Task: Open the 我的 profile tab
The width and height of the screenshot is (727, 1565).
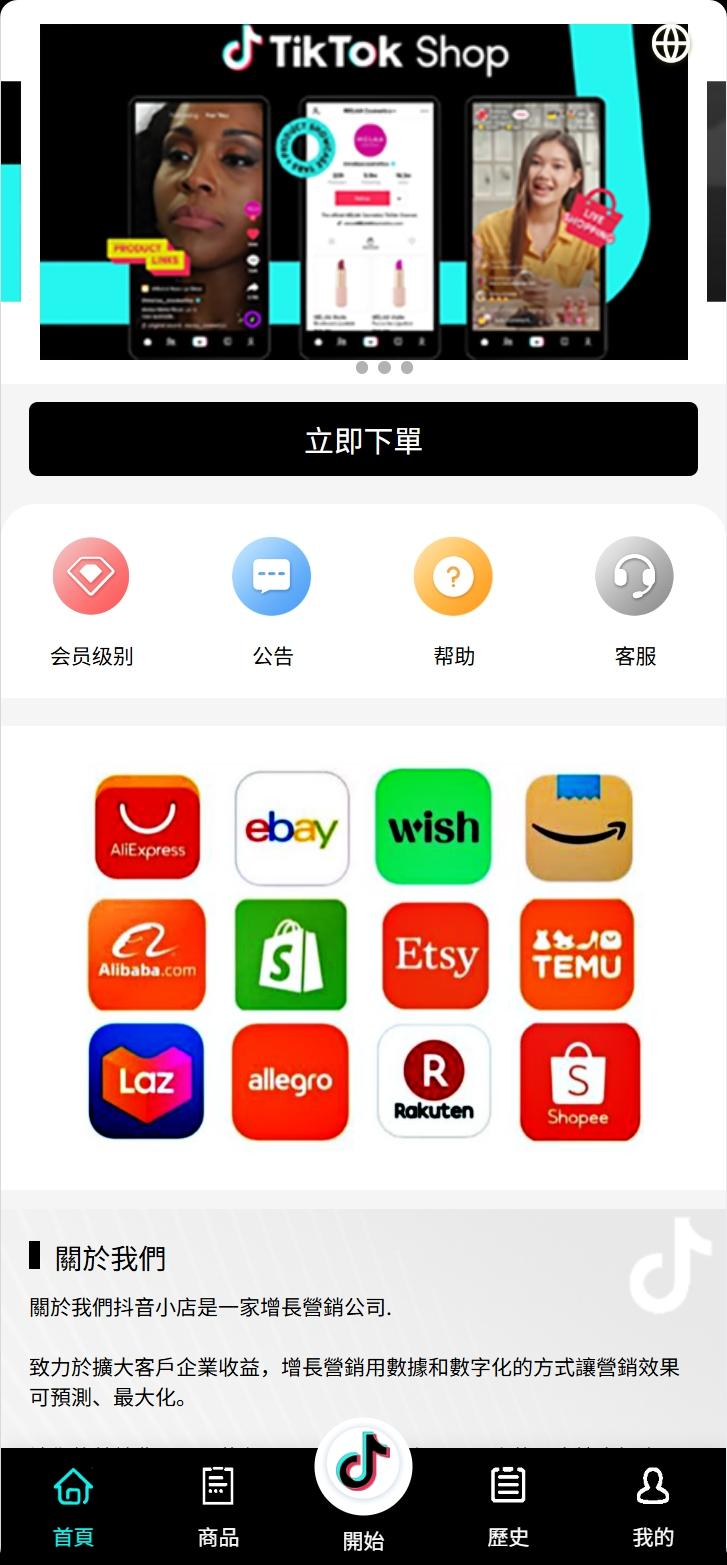Action: 653,1507
